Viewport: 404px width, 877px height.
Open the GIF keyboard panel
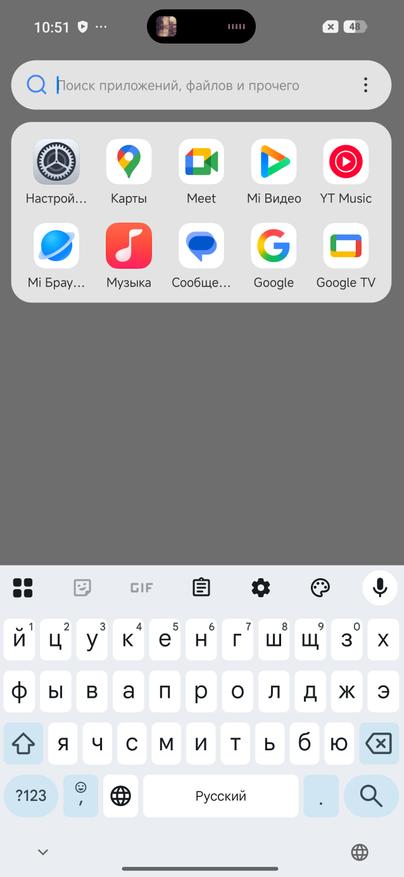tap(142, 588)
